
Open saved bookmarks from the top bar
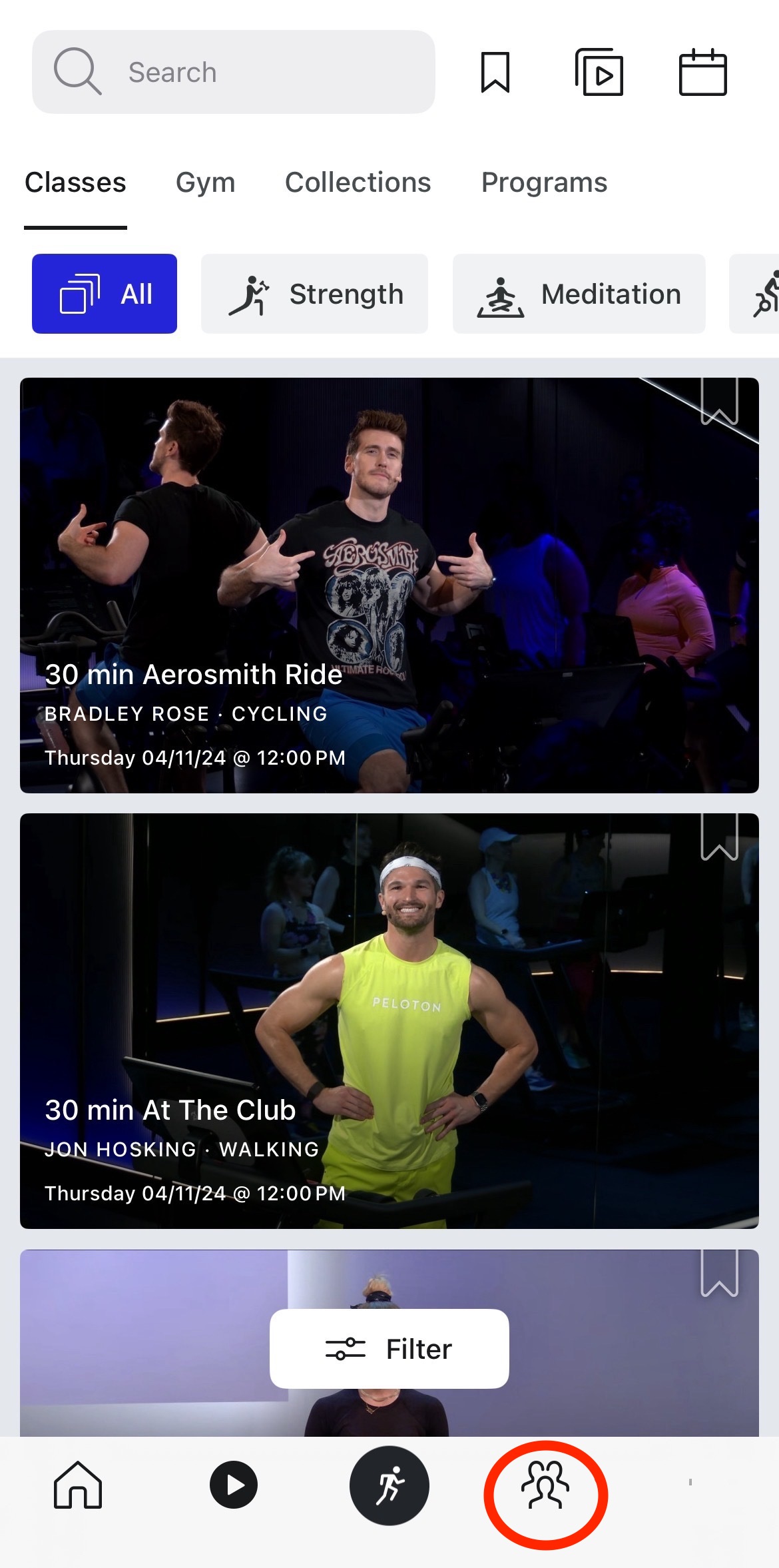[495, 72]
